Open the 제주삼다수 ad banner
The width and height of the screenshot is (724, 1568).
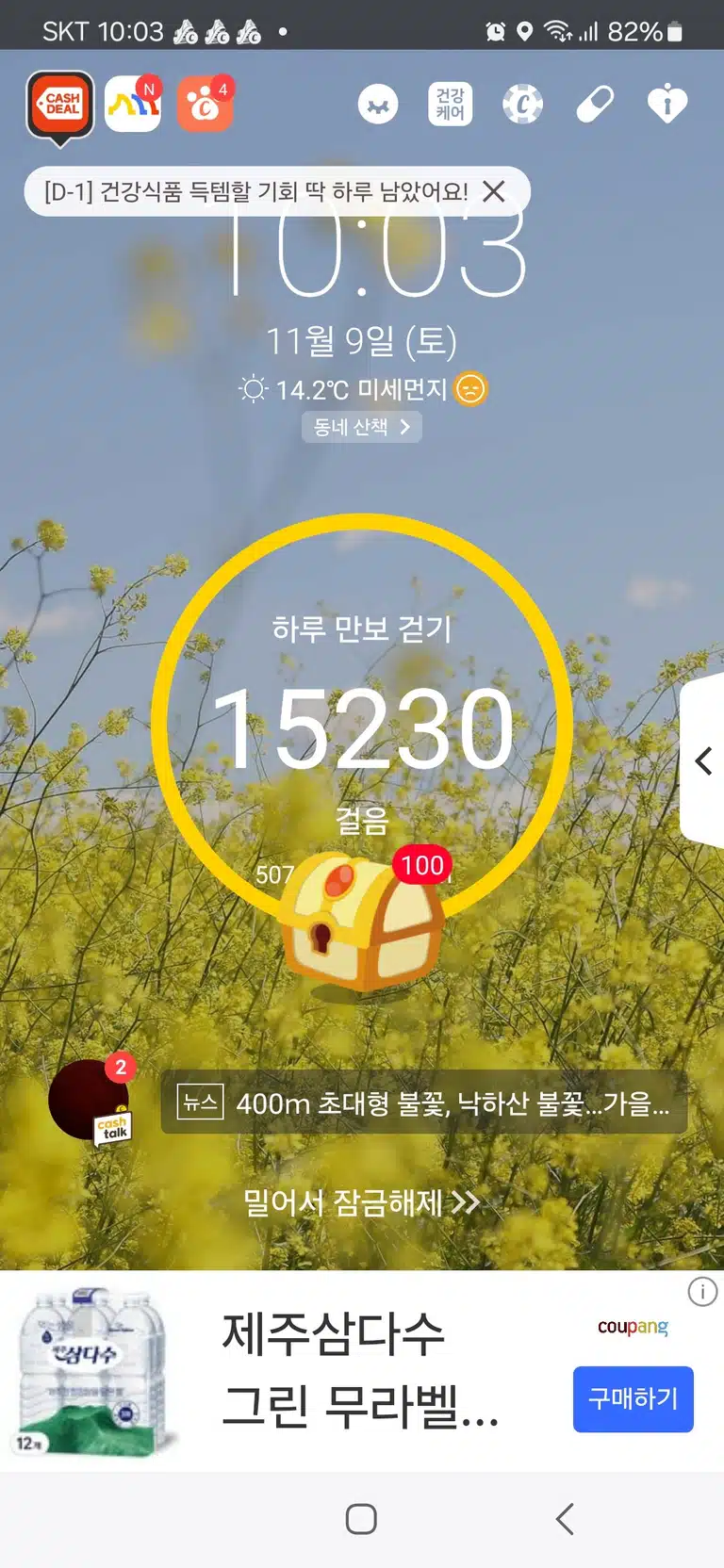(x=362, y=1371)
